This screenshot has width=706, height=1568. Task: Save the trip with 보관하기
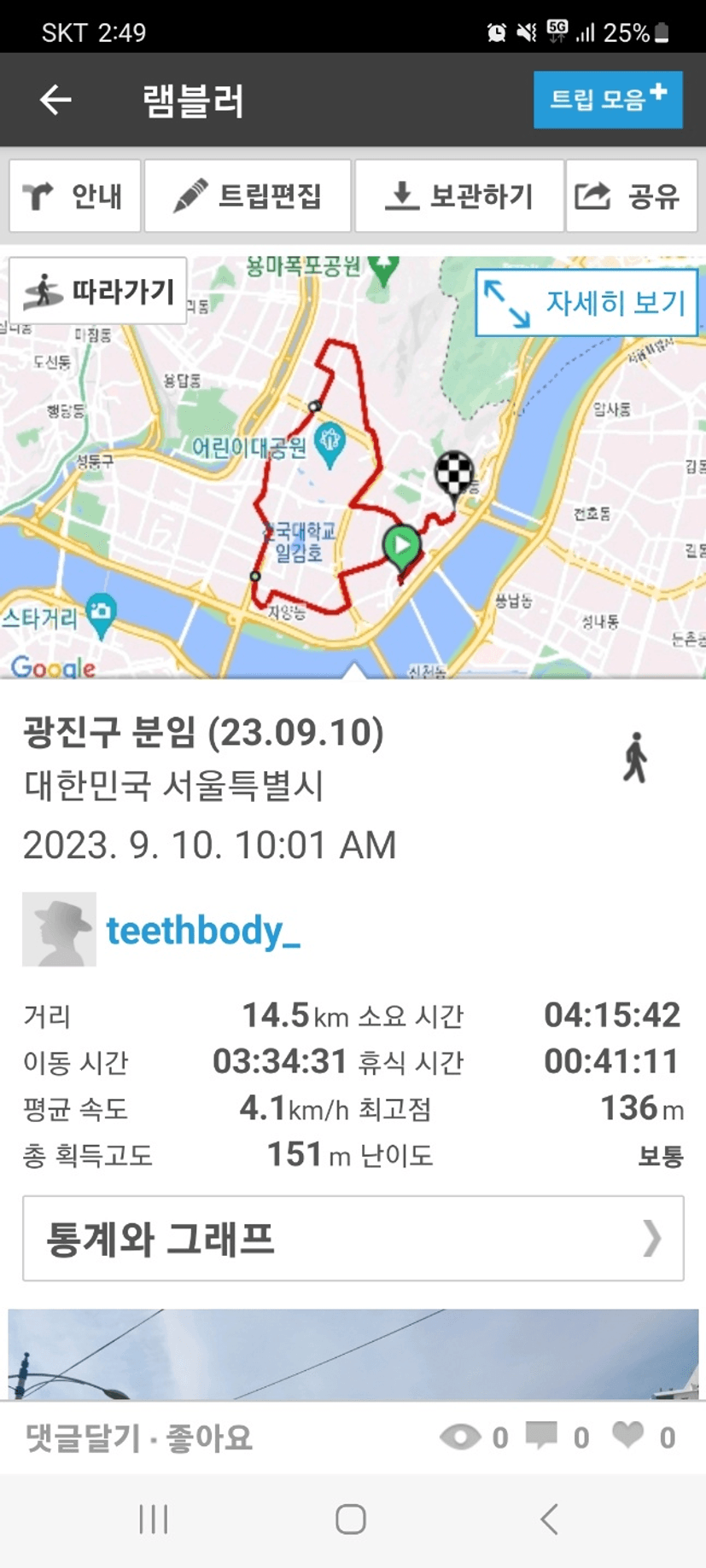click(459, 196)
